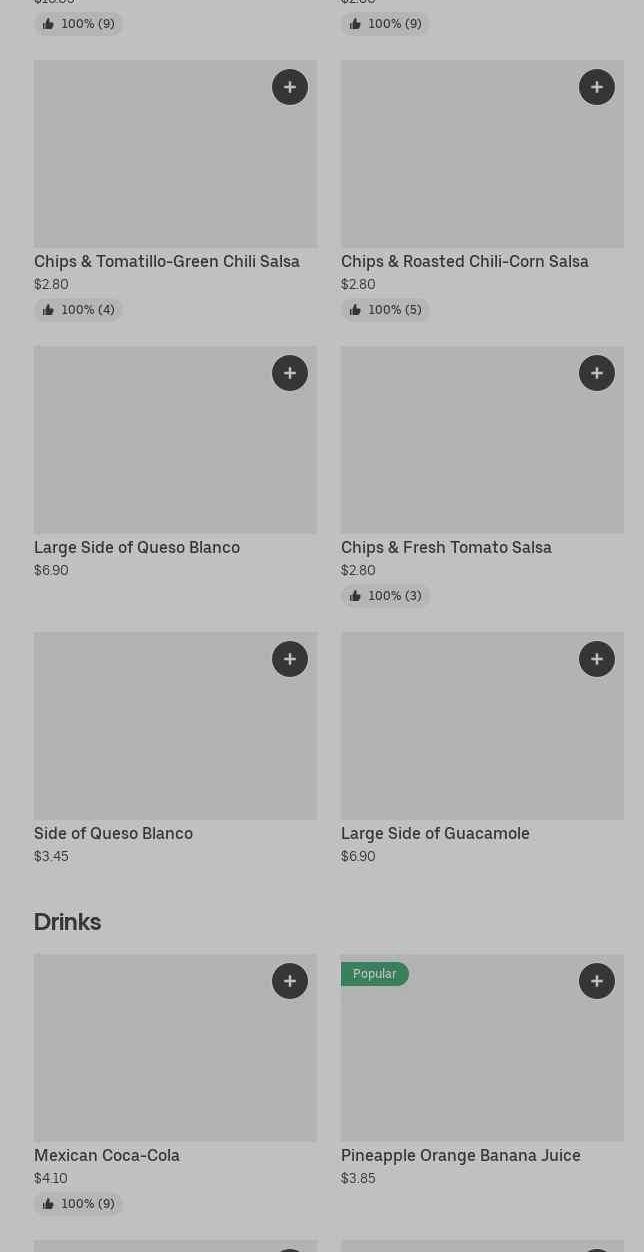Open Side of Queso Blanco item

pos(113,833)
